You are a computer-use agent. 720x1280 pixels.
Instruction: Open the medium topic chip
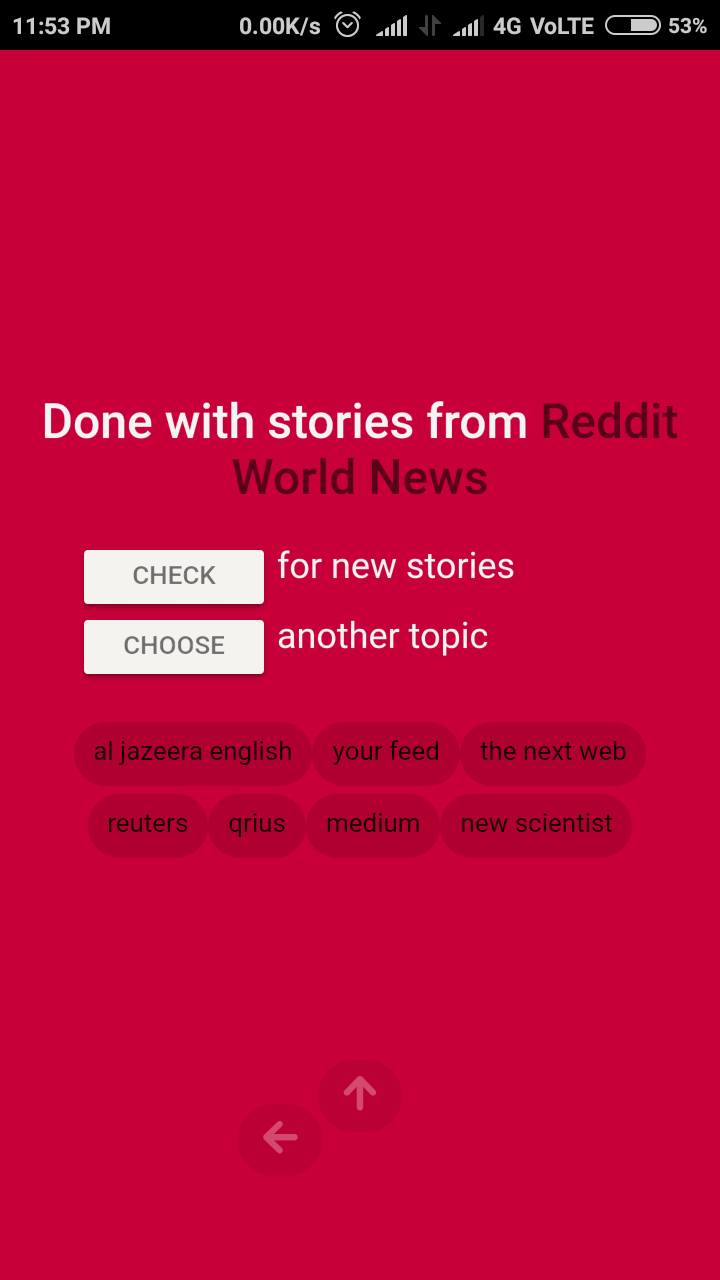pos(373,824)
